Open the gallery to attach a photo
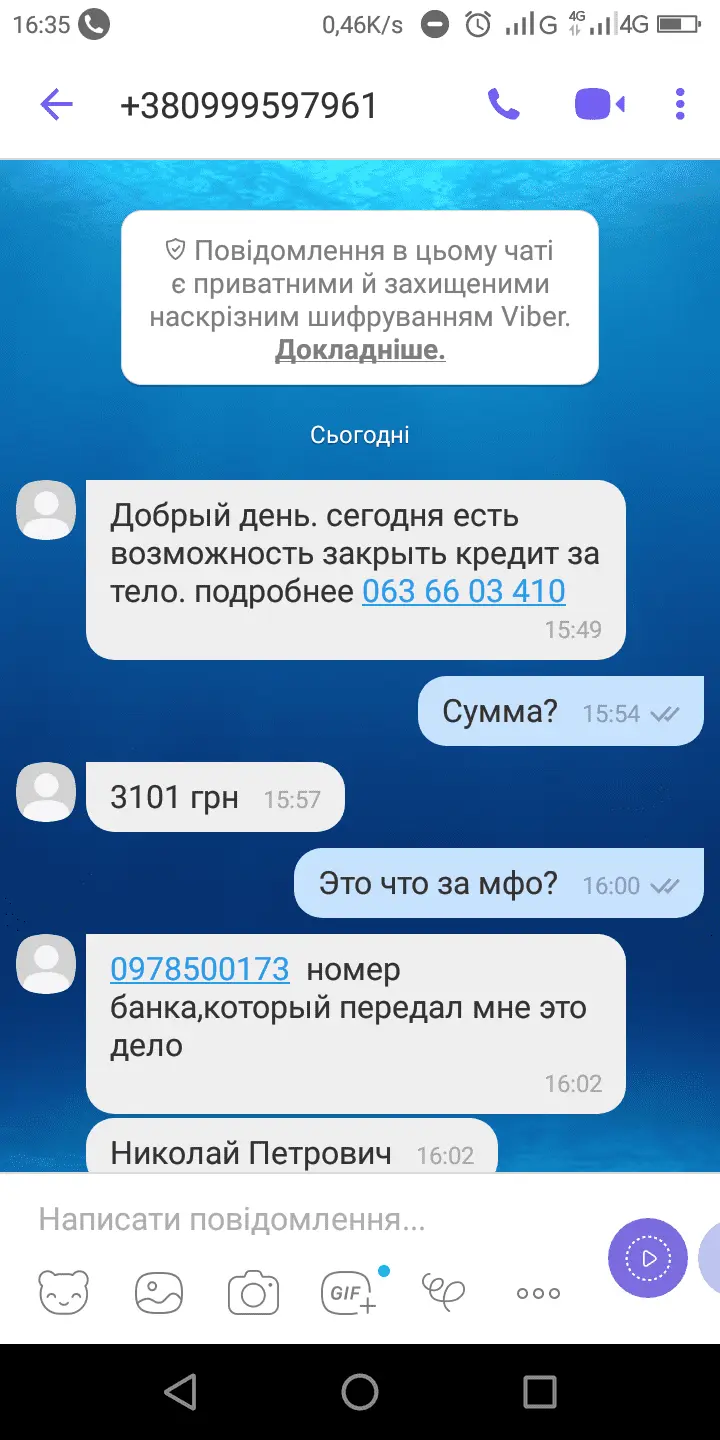This screenshot has height=1440, width=720. coord(159,1292)
